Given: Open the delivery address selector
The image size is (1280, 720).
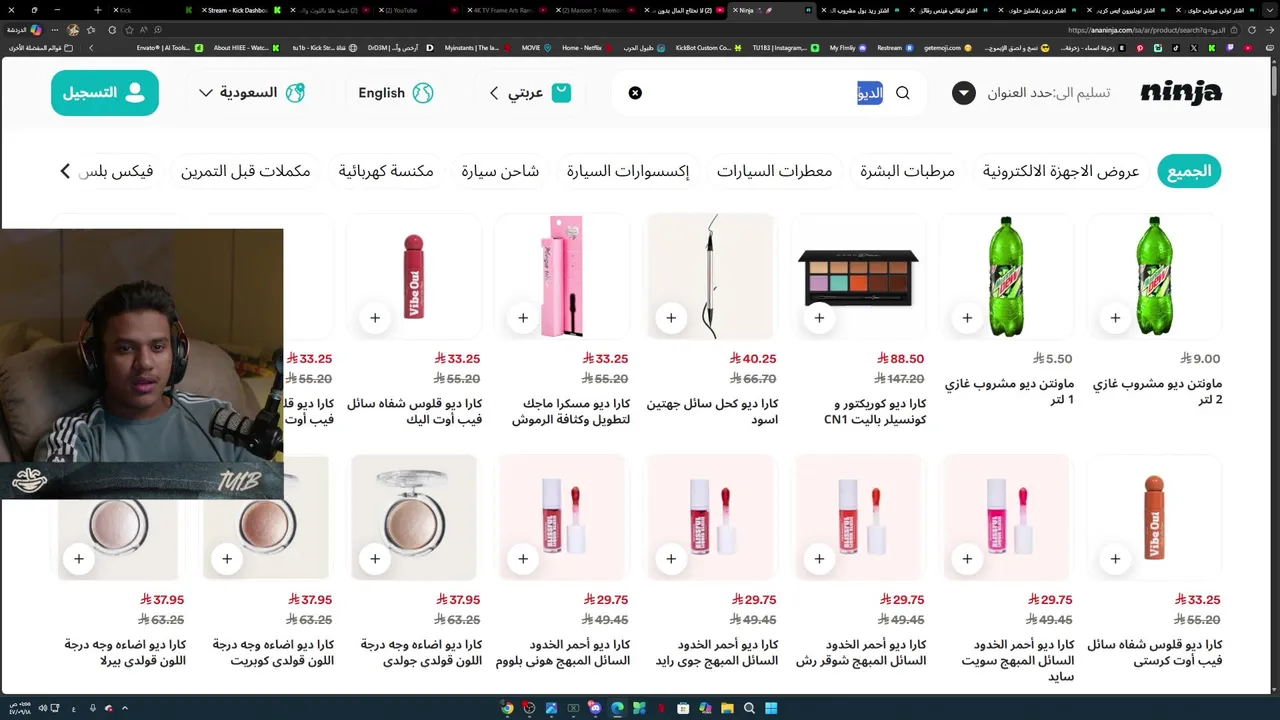Looking at the screenshot, I should point(1030,93).
